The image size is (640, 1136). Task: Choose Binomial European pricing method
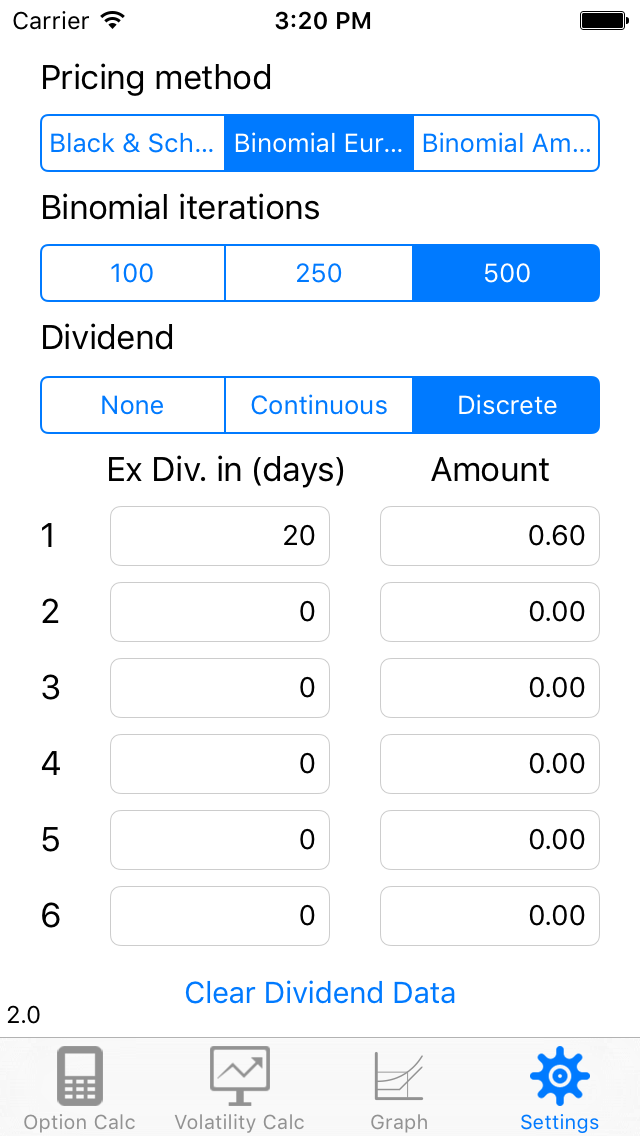pos(319,143)
